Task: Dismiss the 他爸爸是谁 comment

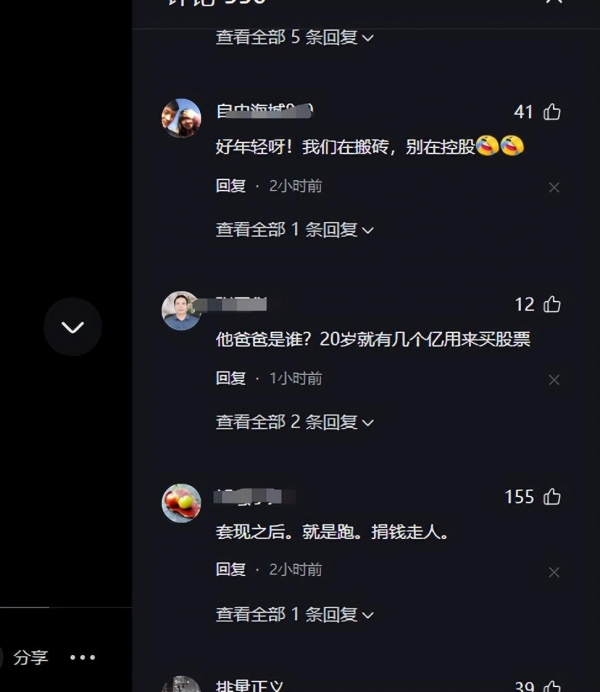Action: tap(554, 380)
